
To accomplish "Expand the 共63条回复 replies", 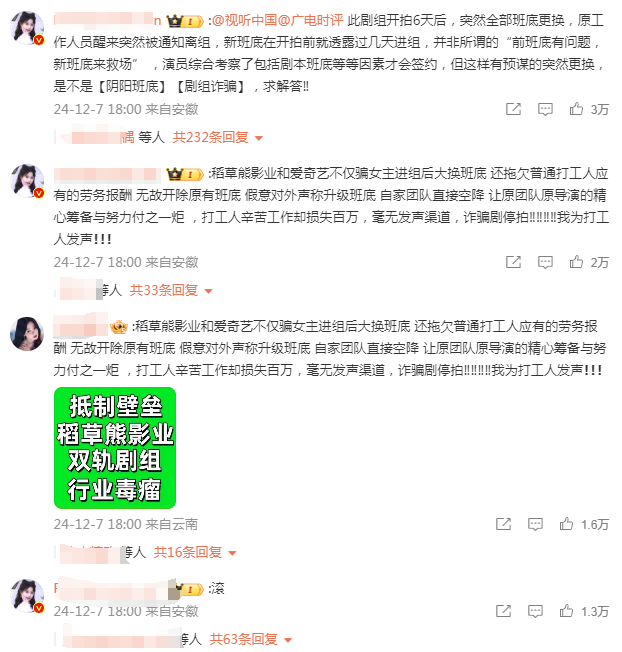I will click(250, 639).
